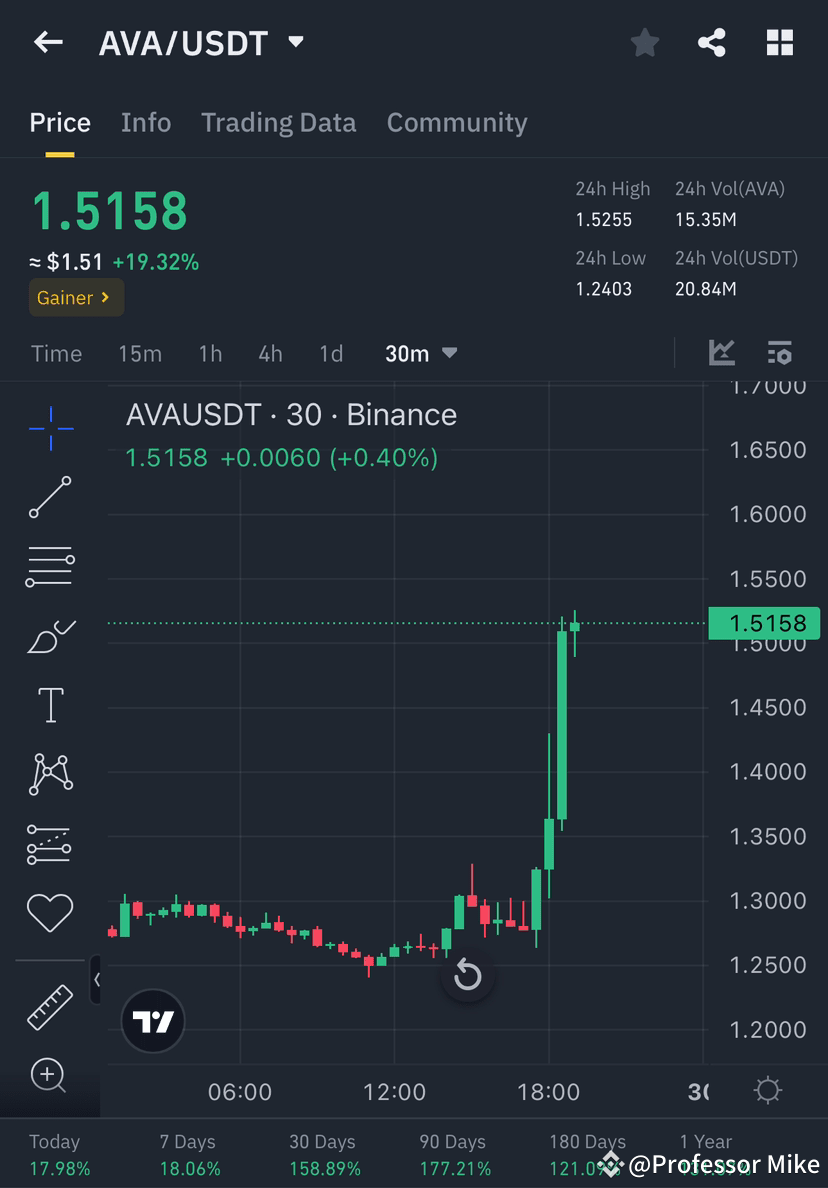Viewport: 828px width, 1188px height.
Task: Select the brush drawing tool
Action: (50, 635)
